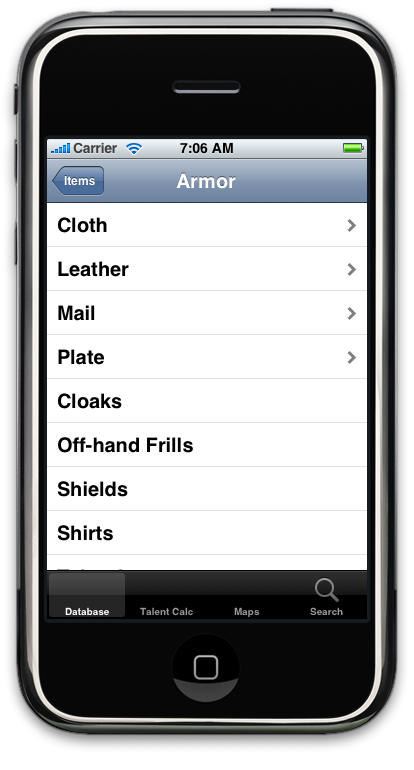Switch to the Maps tab
The height and width of the screenshot is (770, 414).
(x=247, y=595)
